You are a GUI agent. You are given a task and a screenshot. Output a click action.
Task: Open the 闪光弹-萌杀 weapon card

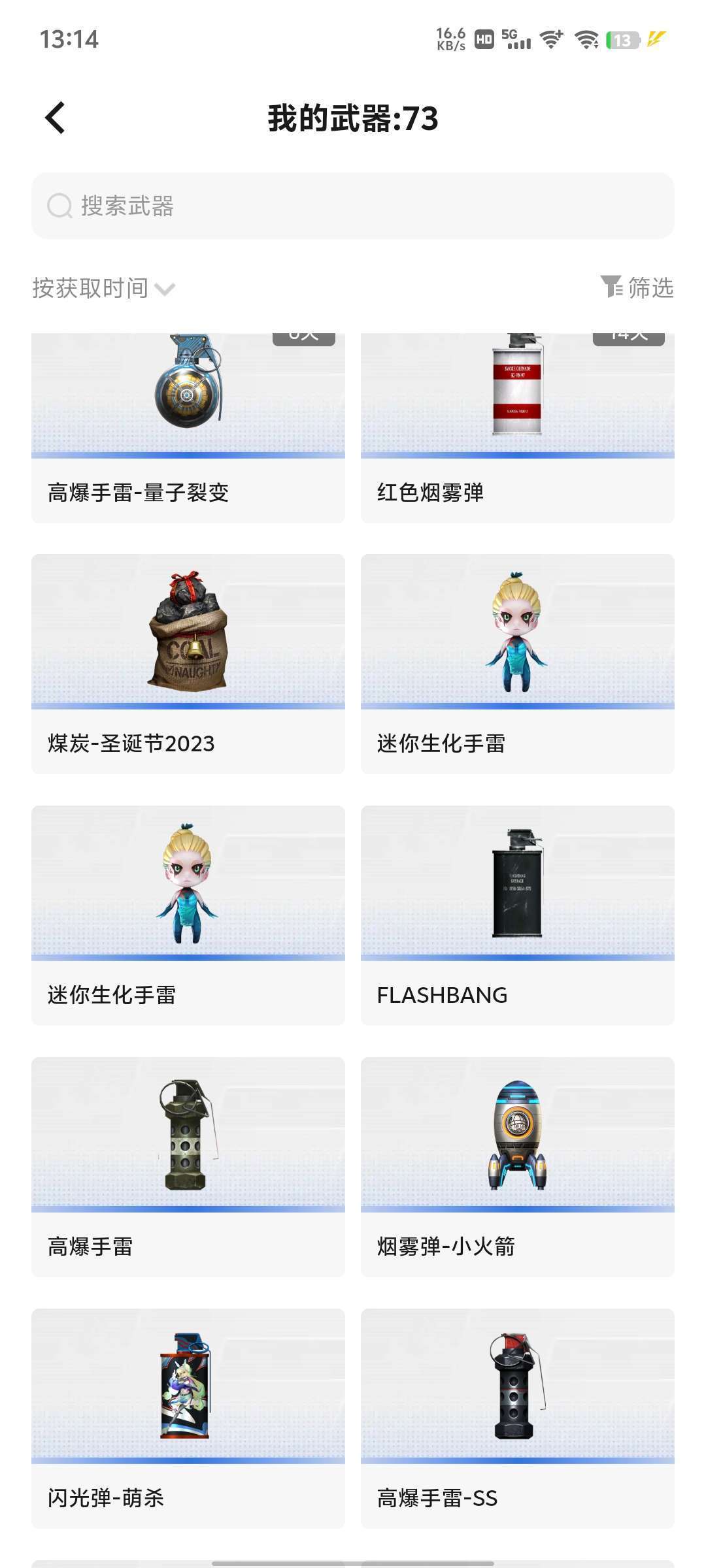pos(188,1418)
